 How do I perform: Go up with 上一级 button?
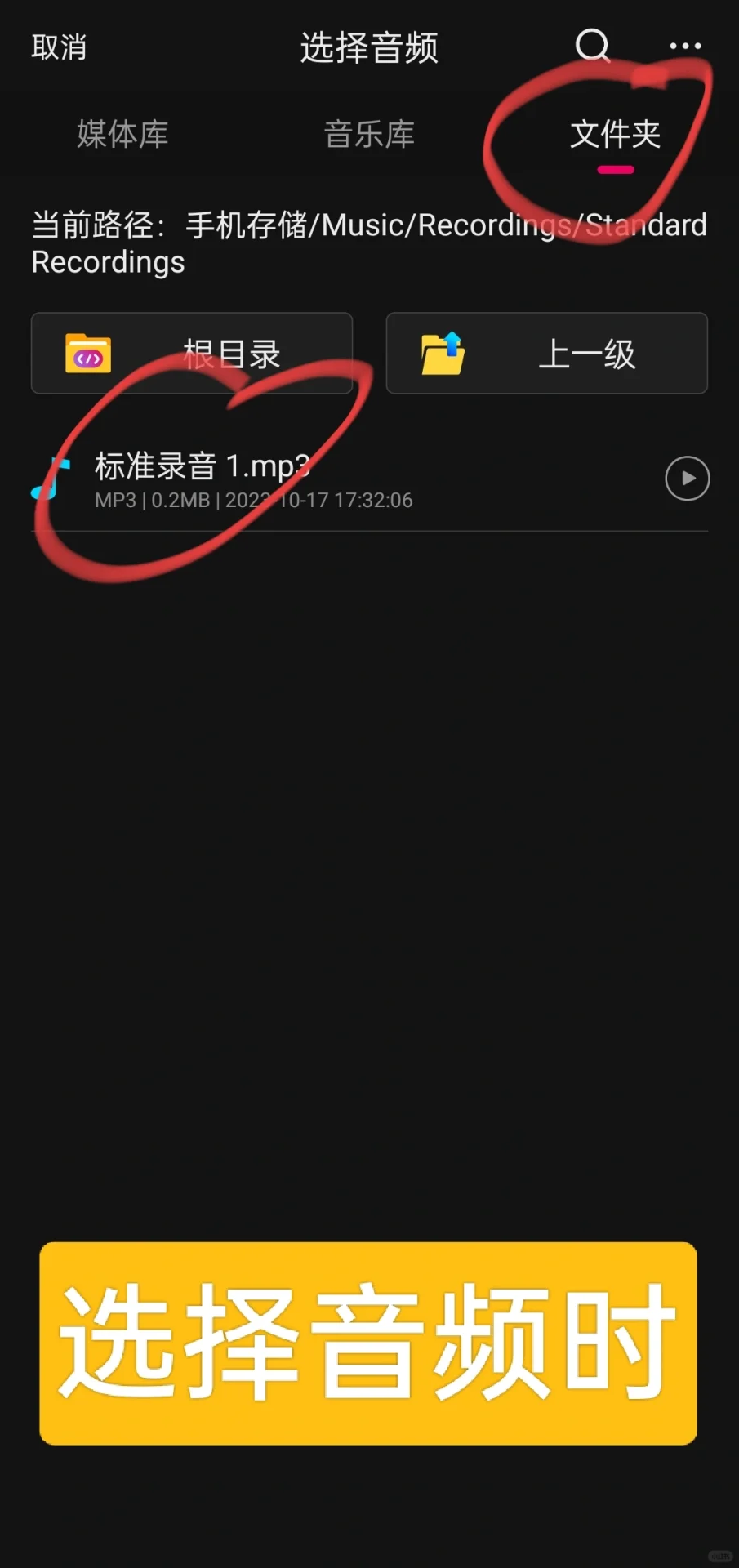pyautogui.click(x=547, y=354)
